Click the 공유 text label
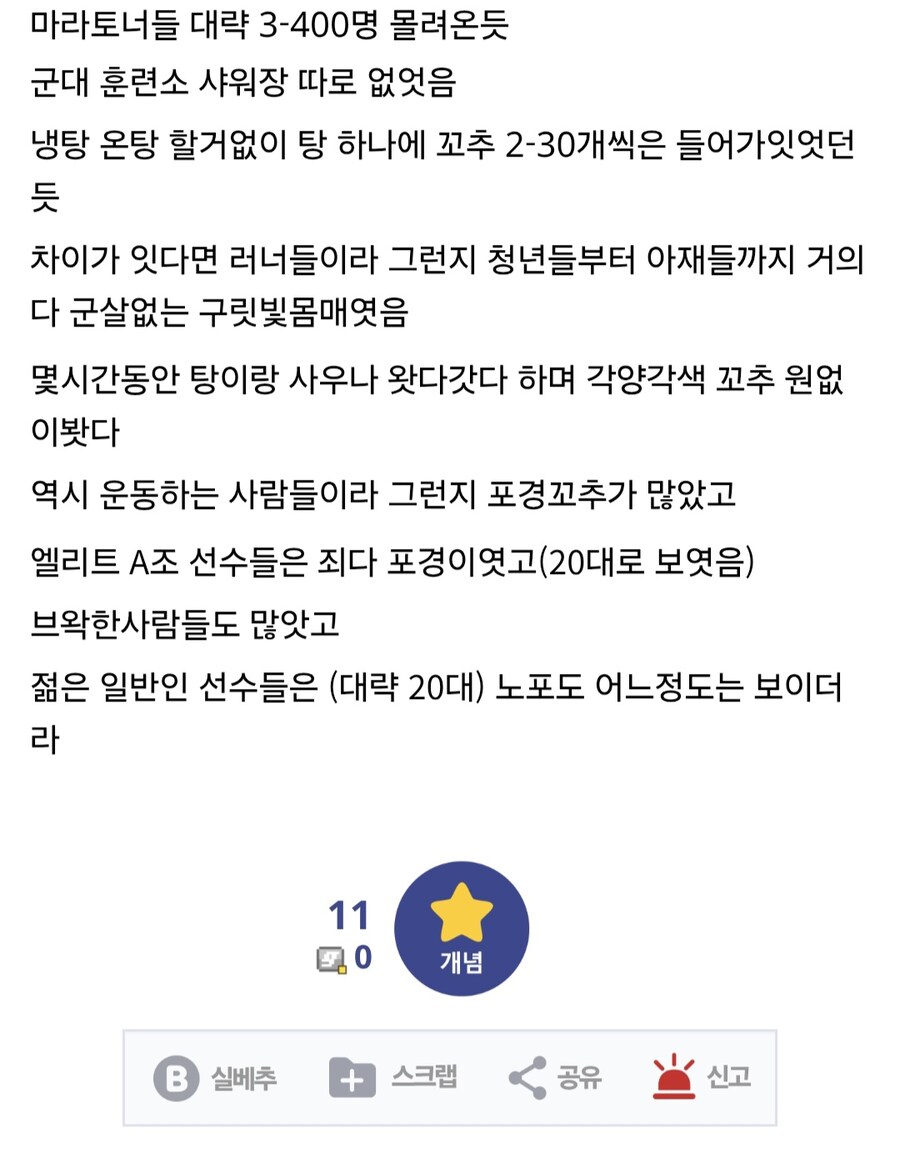 [578, 1078]
